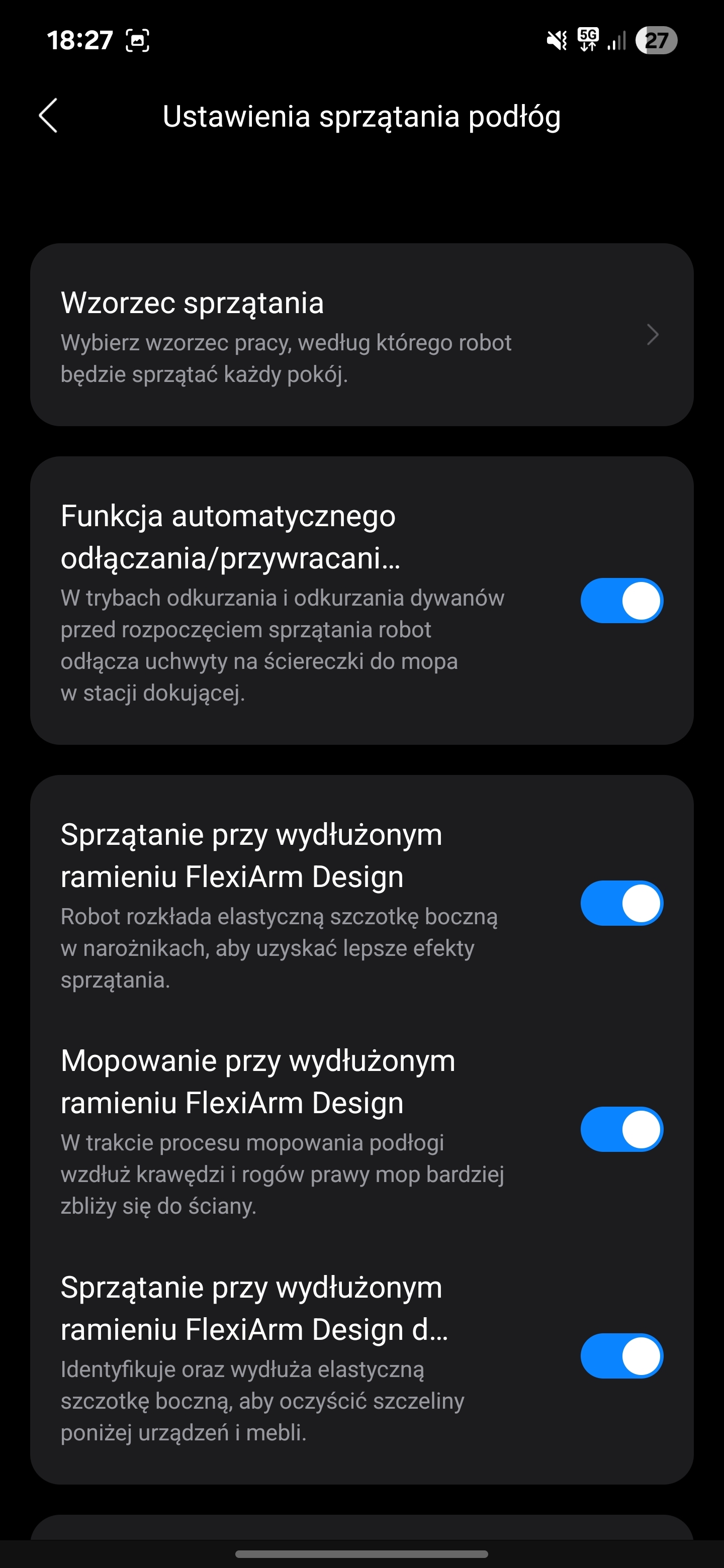Open the Wzorzec sprzątania row
Viewport: 724px width, 1568px height.
361,335
